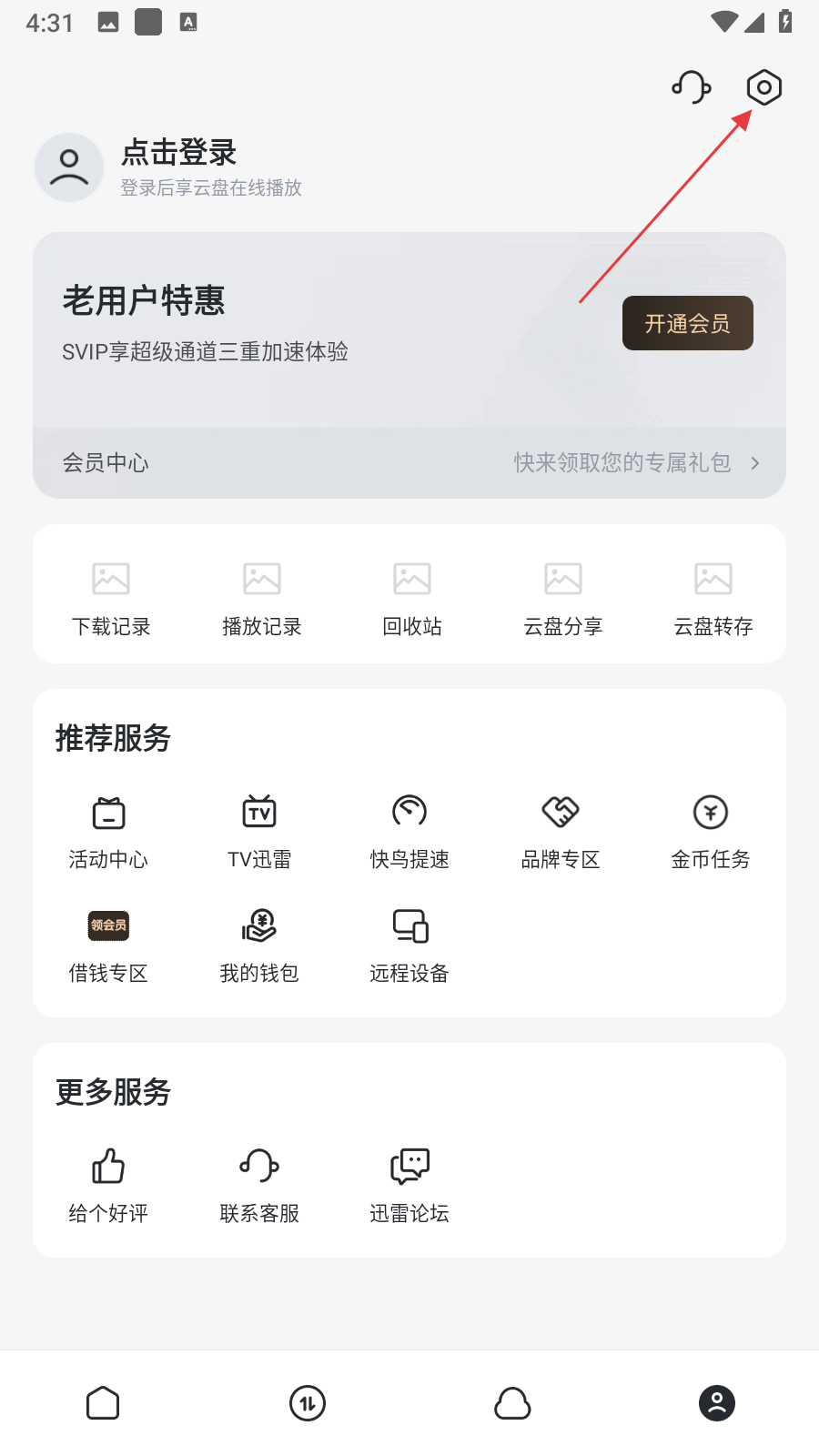819x1456 pixels.
Task: Tap the 开通会员 button
Action: 687,323
